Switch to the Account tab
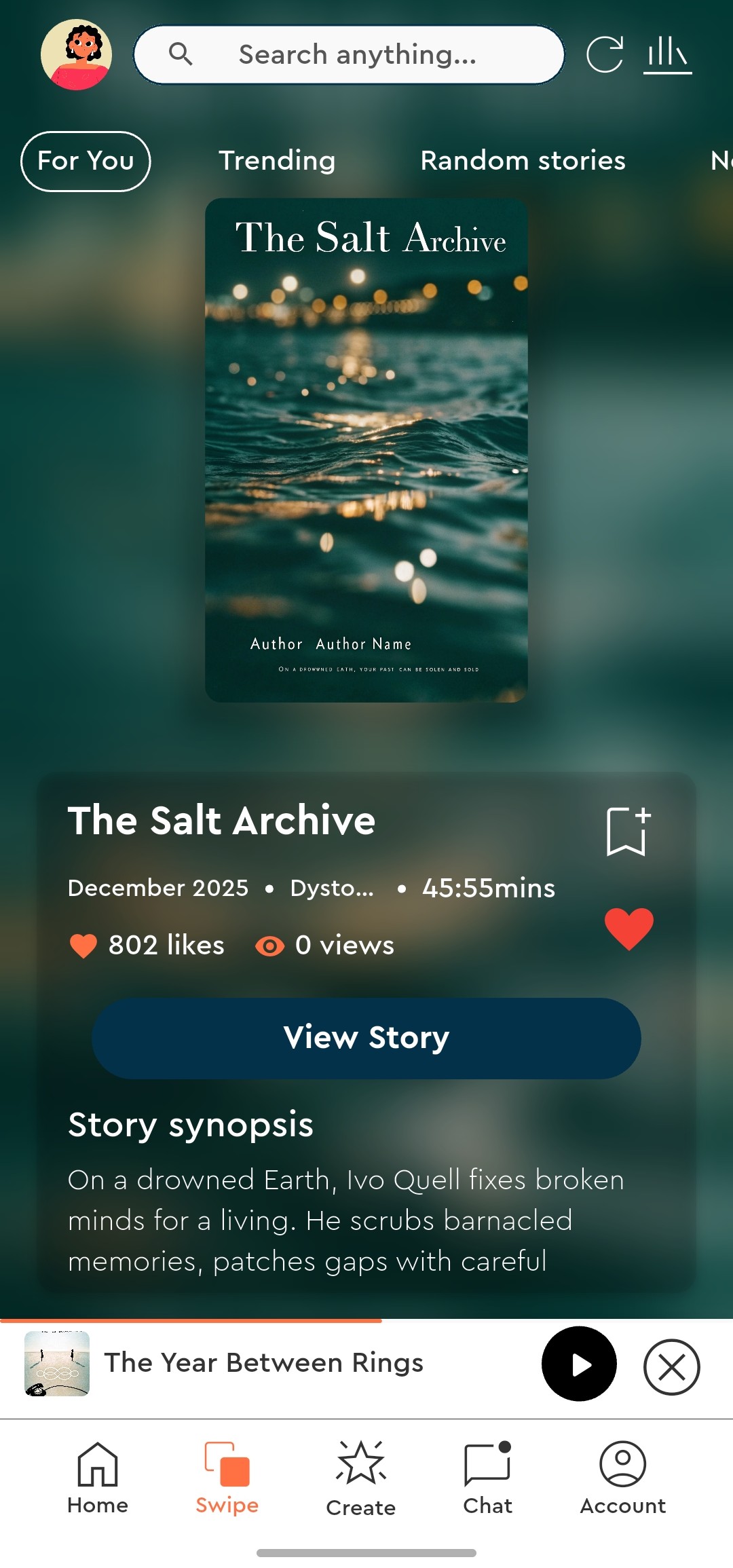 point(622,1478)
